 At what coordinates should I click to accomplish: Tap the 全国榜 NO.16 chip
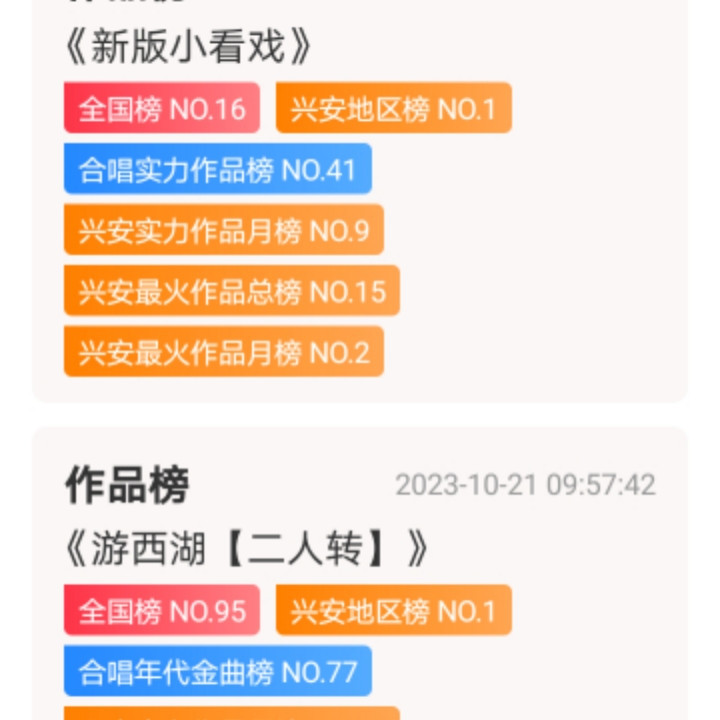click(x=161, y=108)
